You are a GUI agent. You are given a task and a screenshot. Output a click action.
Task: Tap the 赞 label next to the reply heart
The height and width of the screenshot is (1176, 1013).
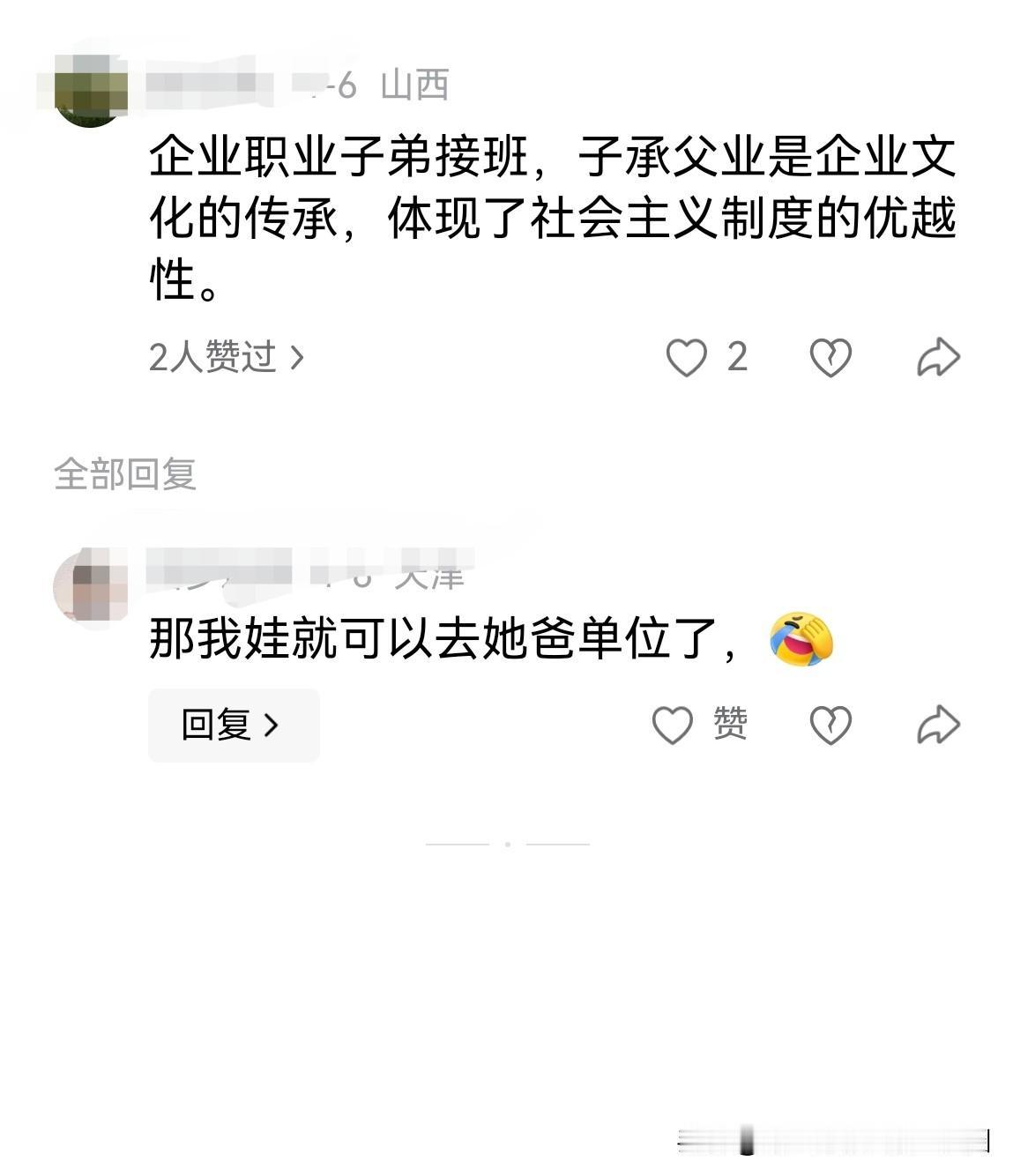point(728,723)
